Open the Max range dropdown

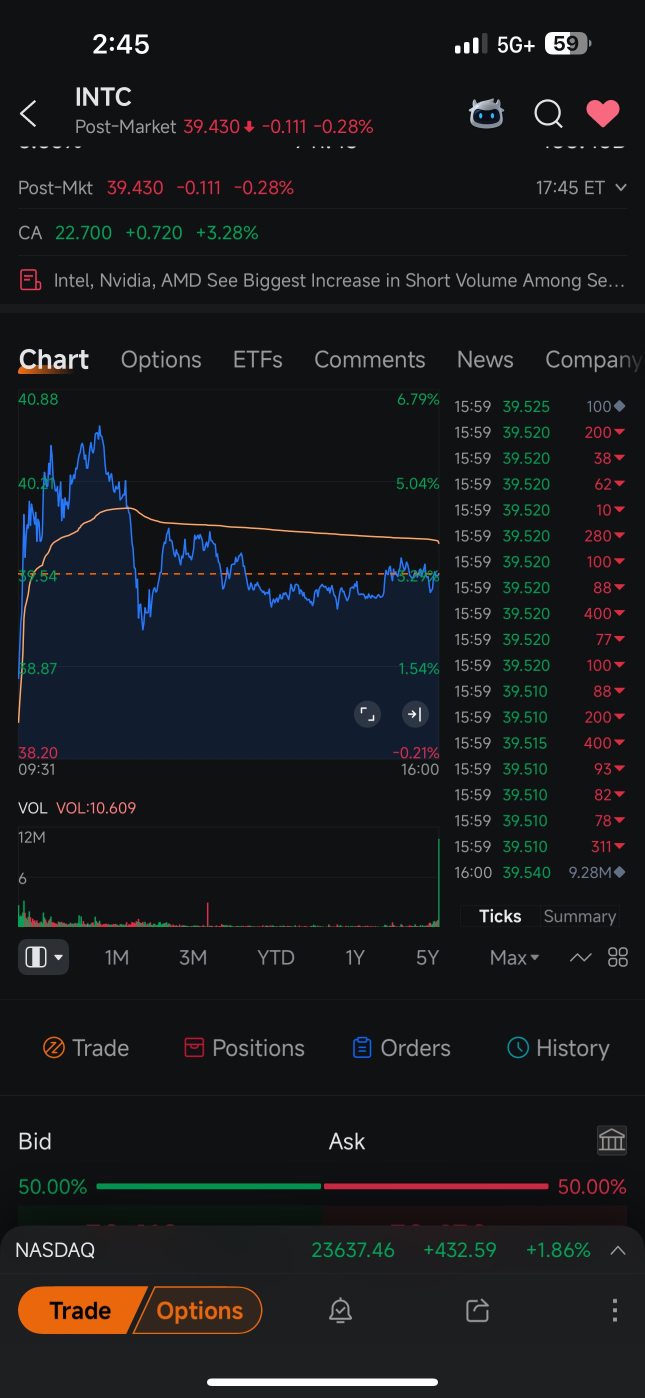pos(514,957)
